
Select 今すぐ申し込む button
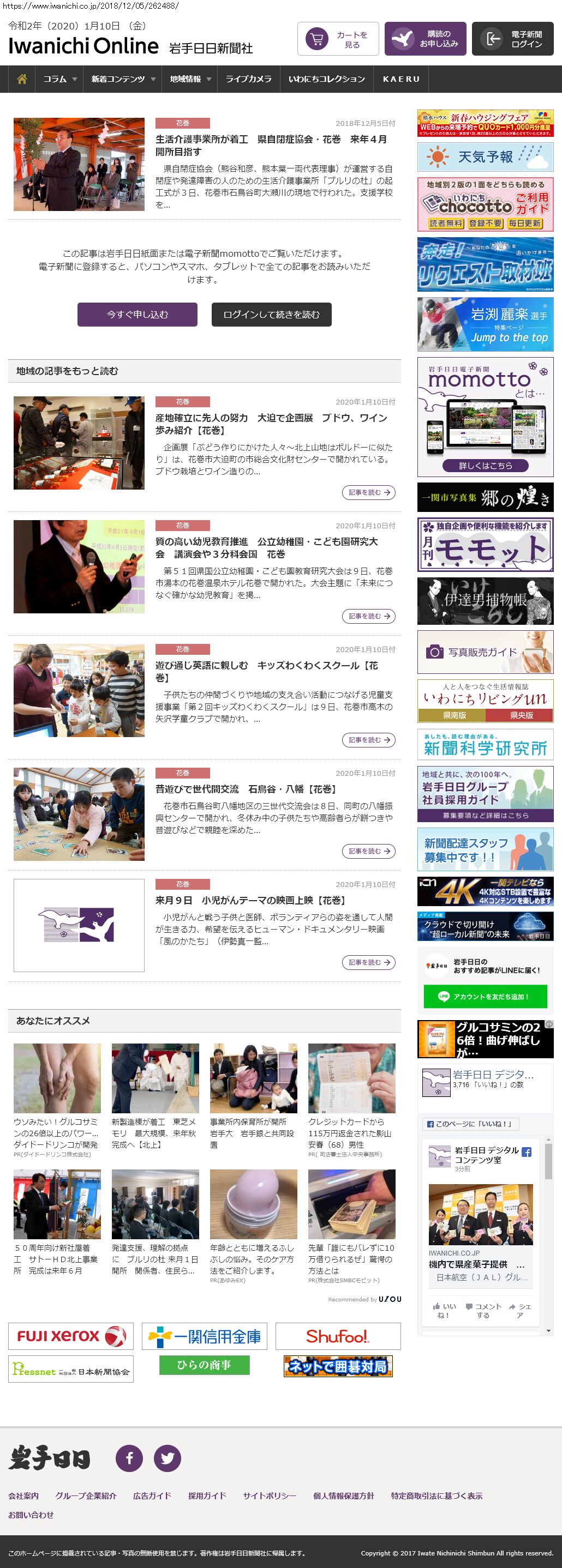coord(137,315)
